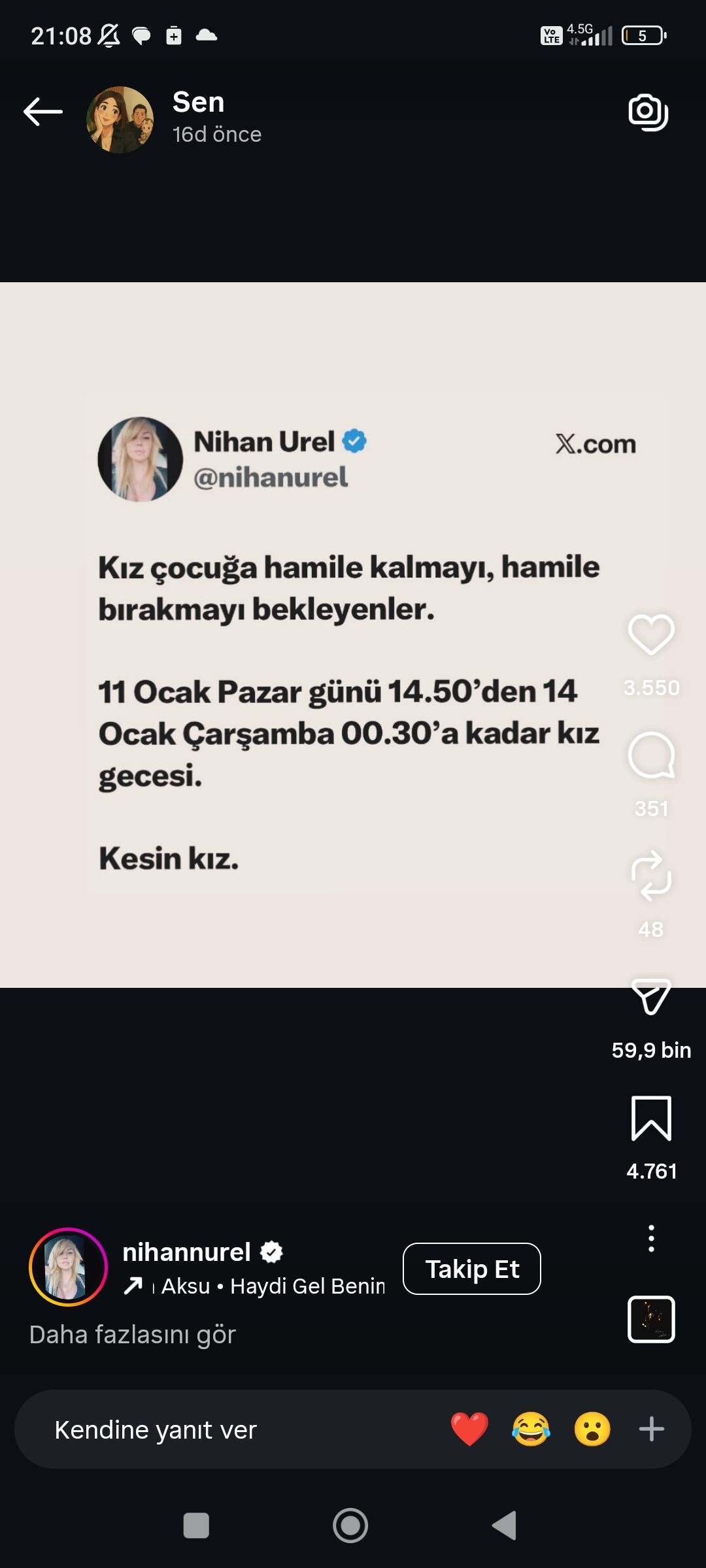React with the surprised face emoji
Image resolution: width=706 pixels, height=1568 pixels.
pyautogui.click(x=592, y=1429)
